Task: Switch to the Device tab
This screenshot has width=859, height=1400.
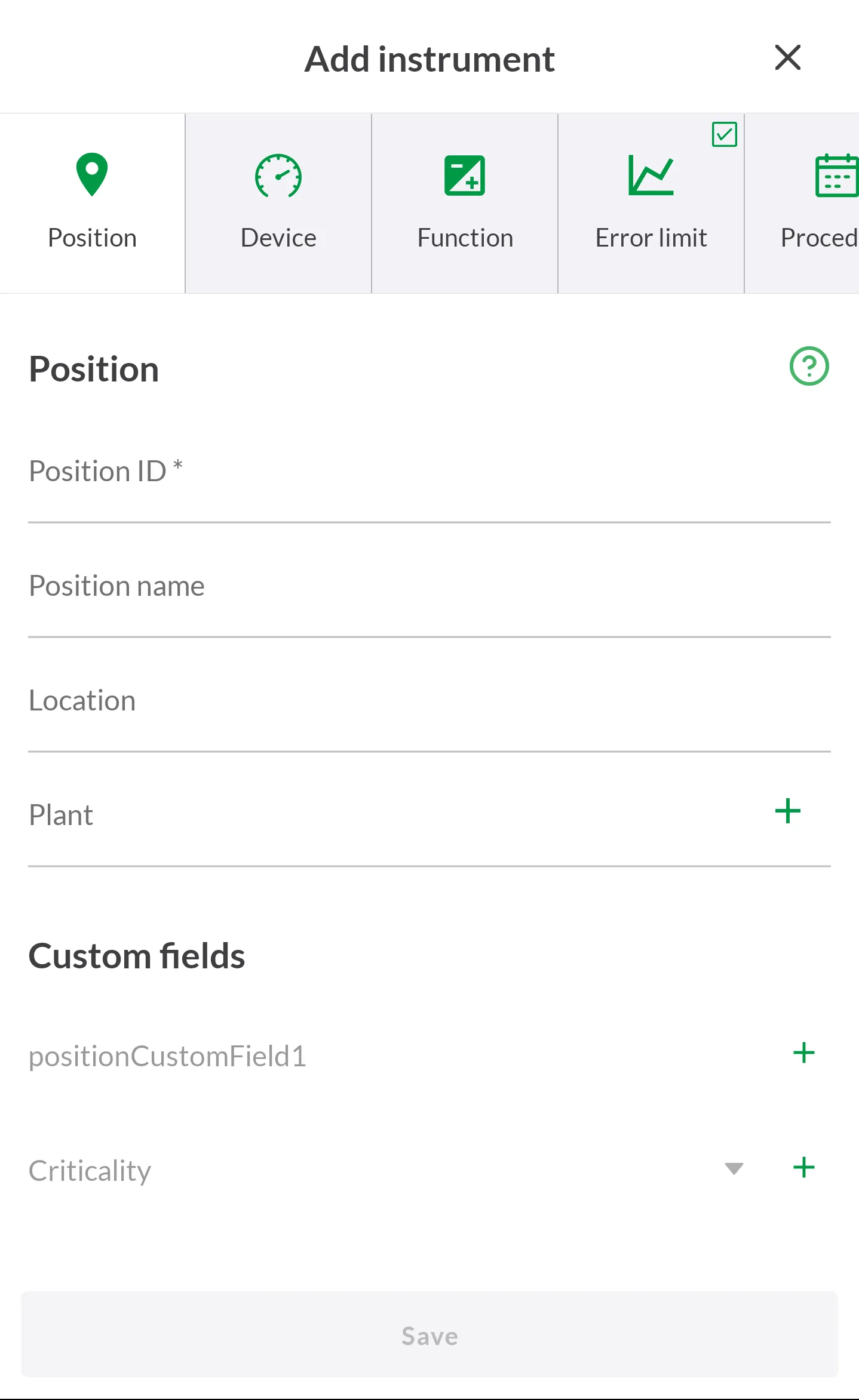Action: point(278,203)
